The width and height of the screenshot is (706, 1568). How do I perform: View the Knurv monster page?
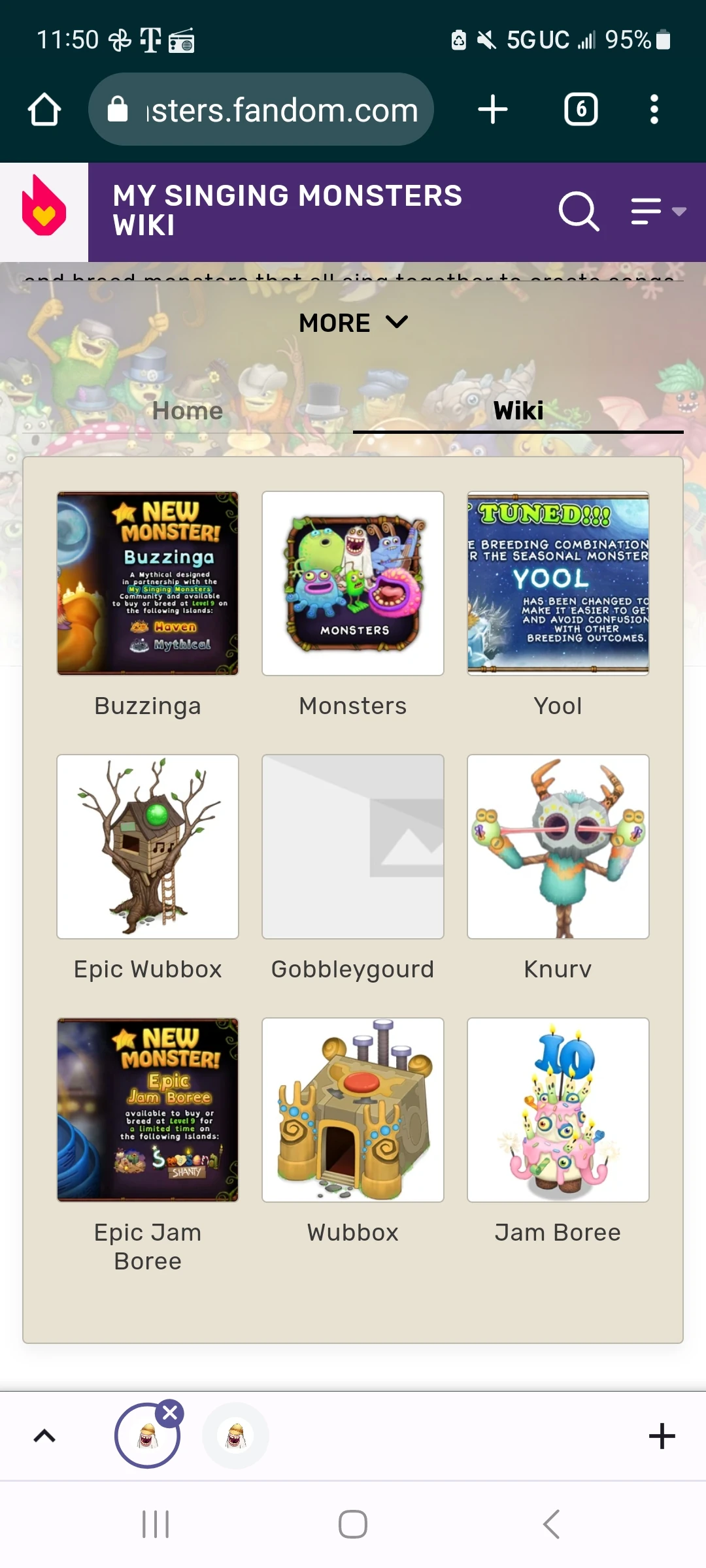[558, 847]
